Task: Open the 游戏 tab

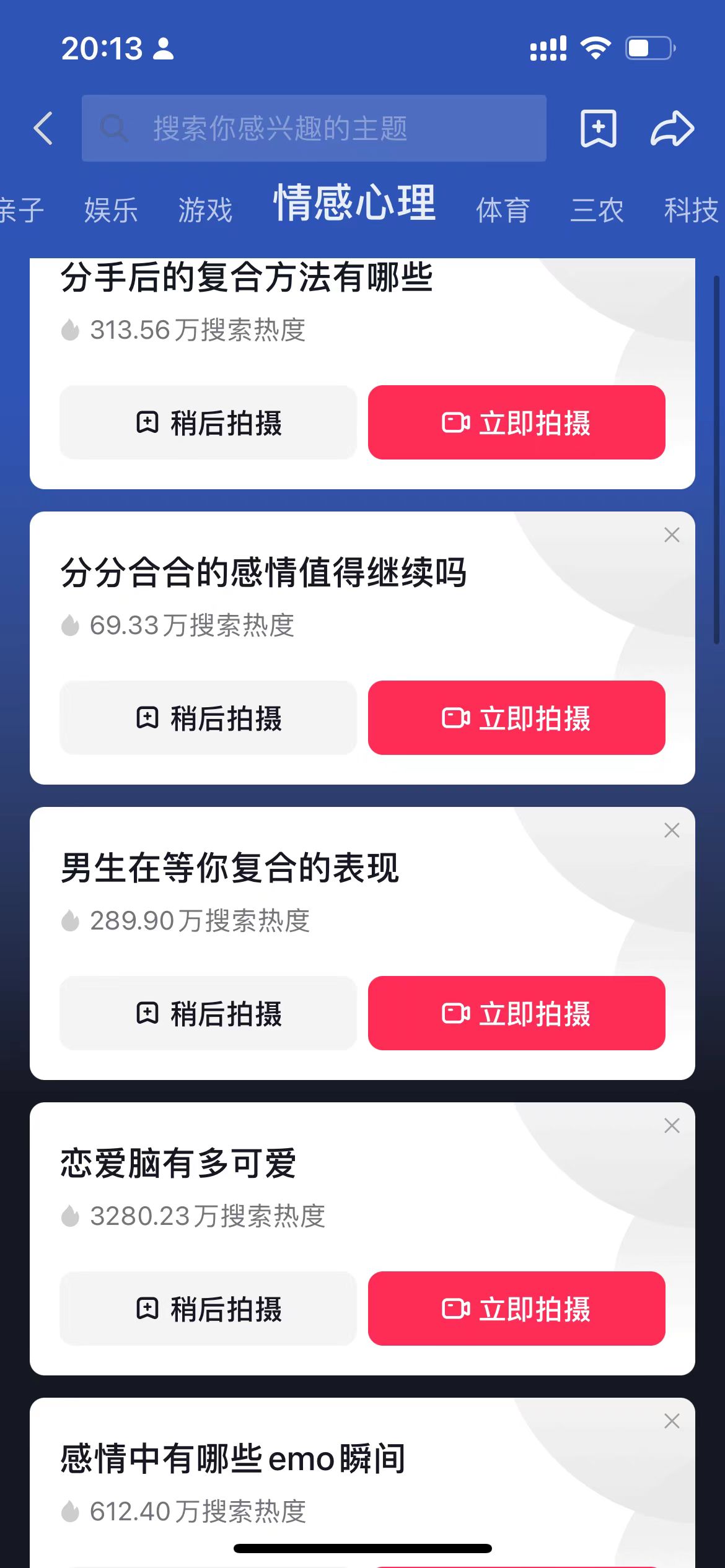Action: click(x=204, y=210)
